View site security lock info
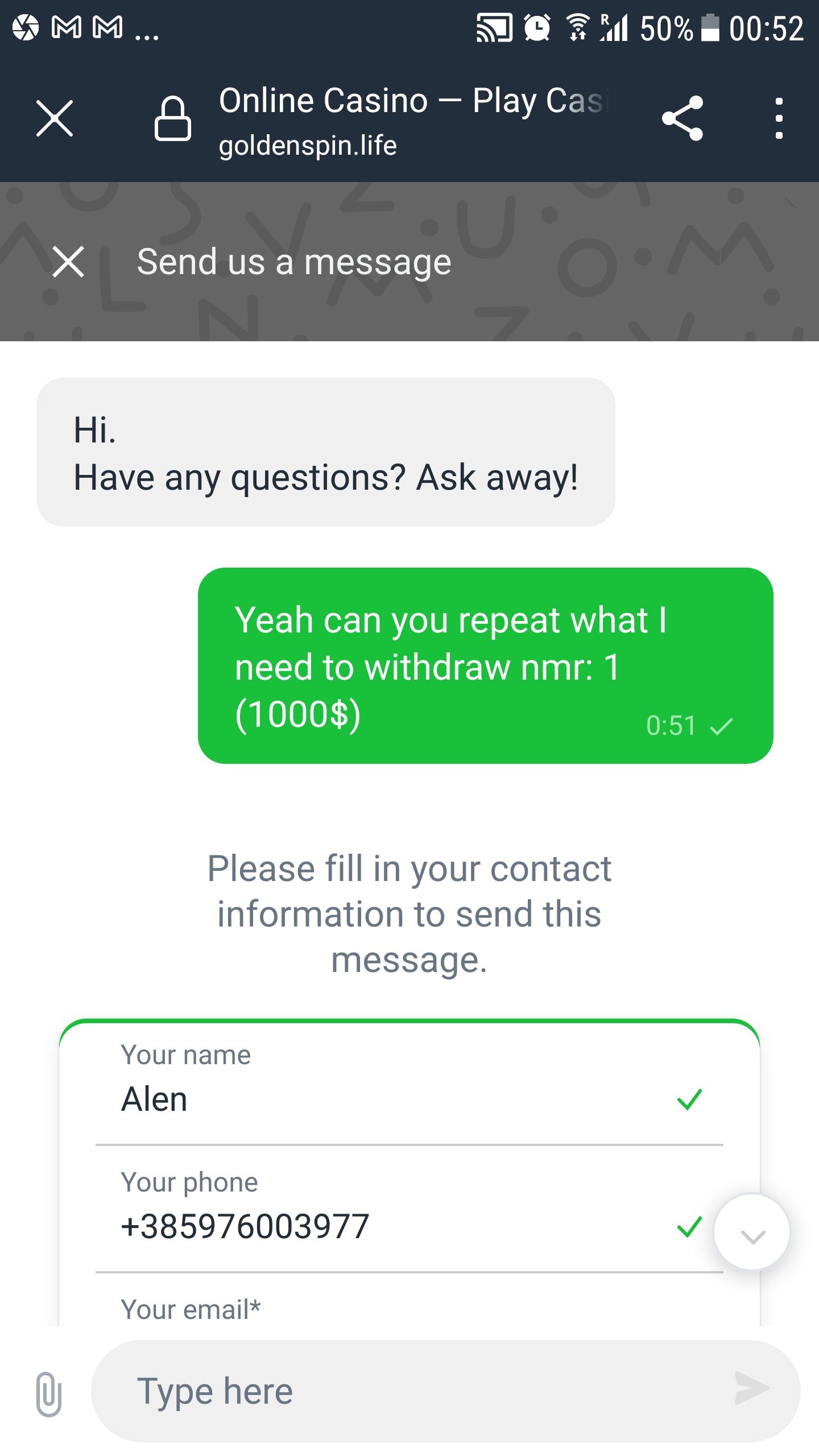The image size is (819, 1456). click(172, 118)
